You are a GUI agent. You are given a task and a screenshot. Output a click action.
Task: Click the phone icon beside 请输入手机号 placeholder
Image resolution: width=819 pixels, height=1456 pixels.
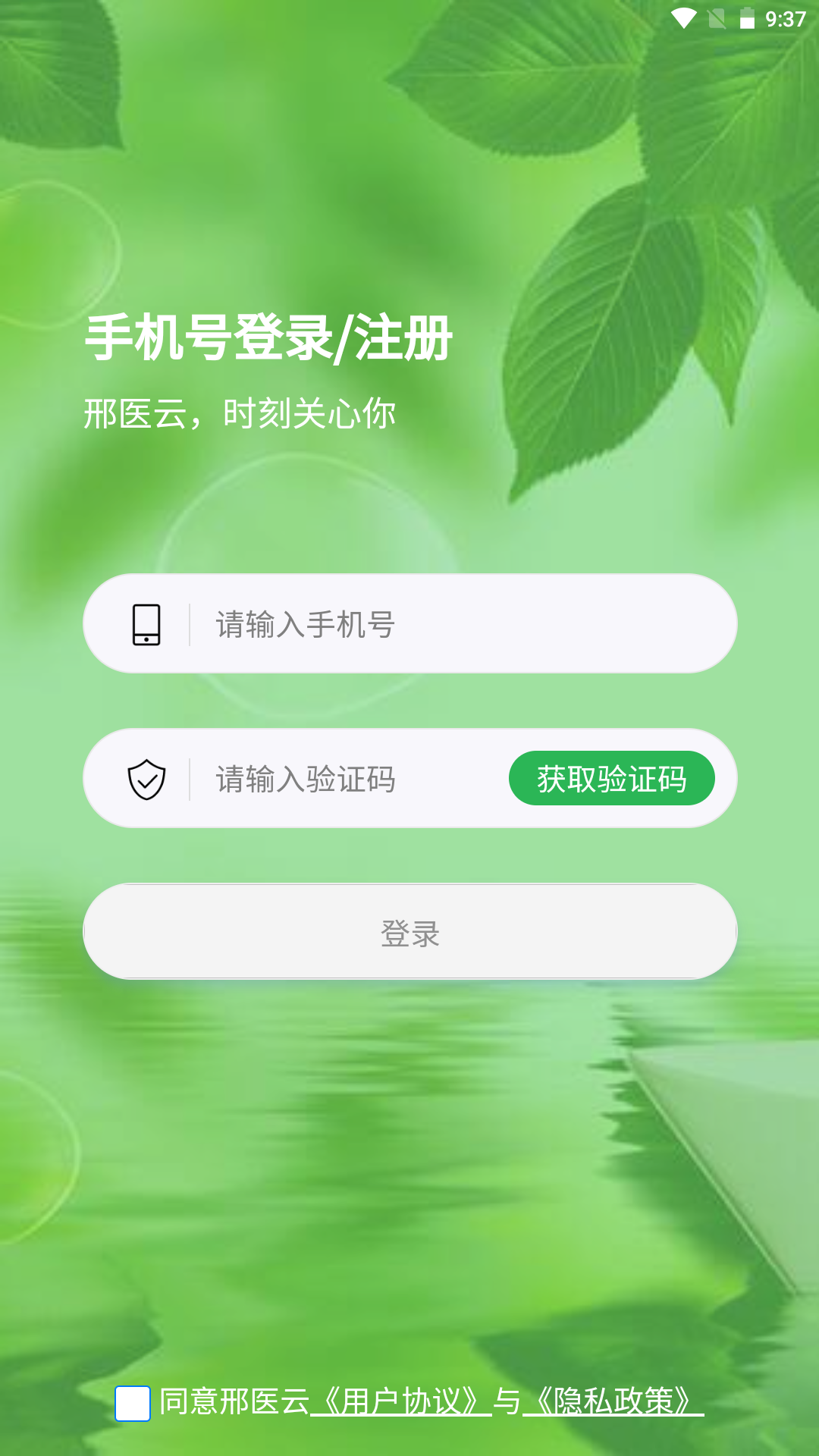tap(147, 623)
